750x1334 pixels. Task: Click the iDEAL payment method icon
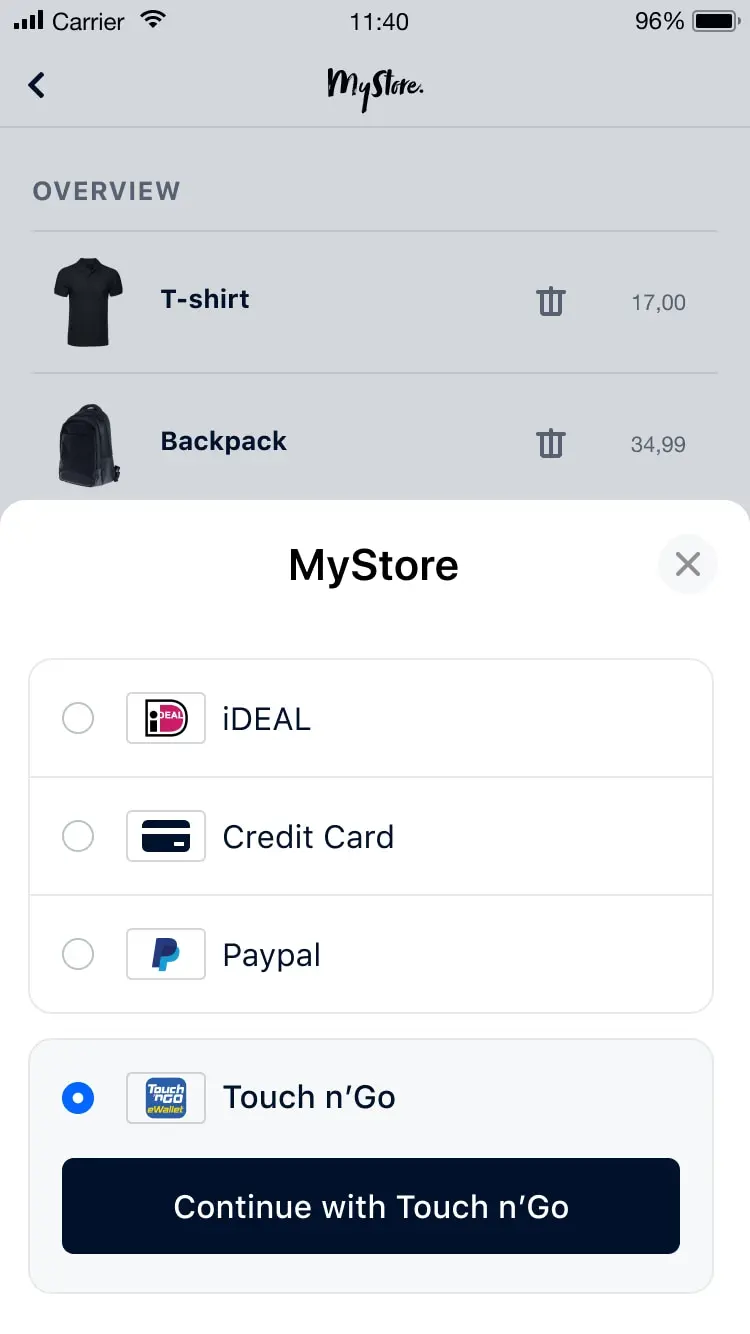[165, 717]
